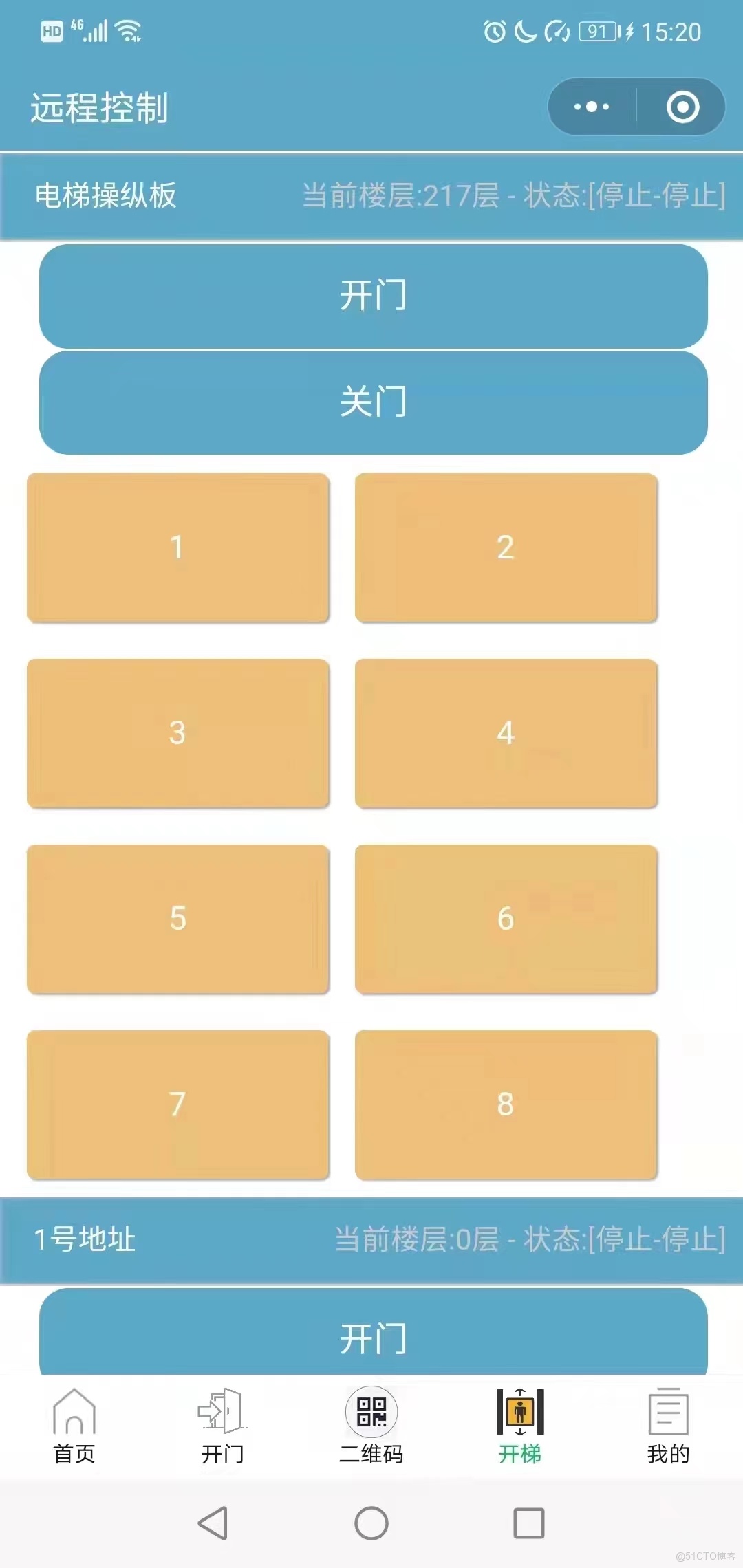This screenshot has height=1568, width=743.
Task: Switch to the 开梯 tab
Action: [x=520, y=1426]
